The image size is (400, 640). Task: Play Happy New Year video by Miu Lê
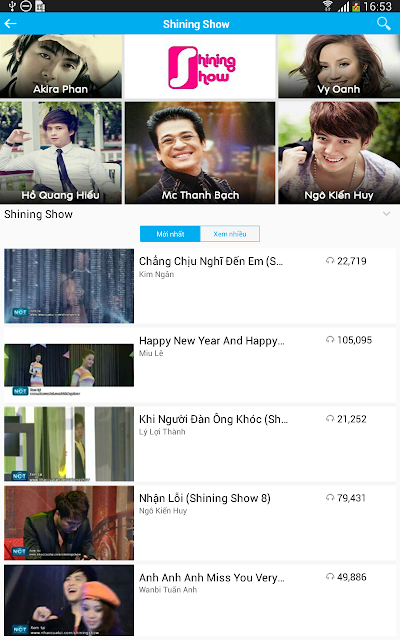click(x=200, y=365)
